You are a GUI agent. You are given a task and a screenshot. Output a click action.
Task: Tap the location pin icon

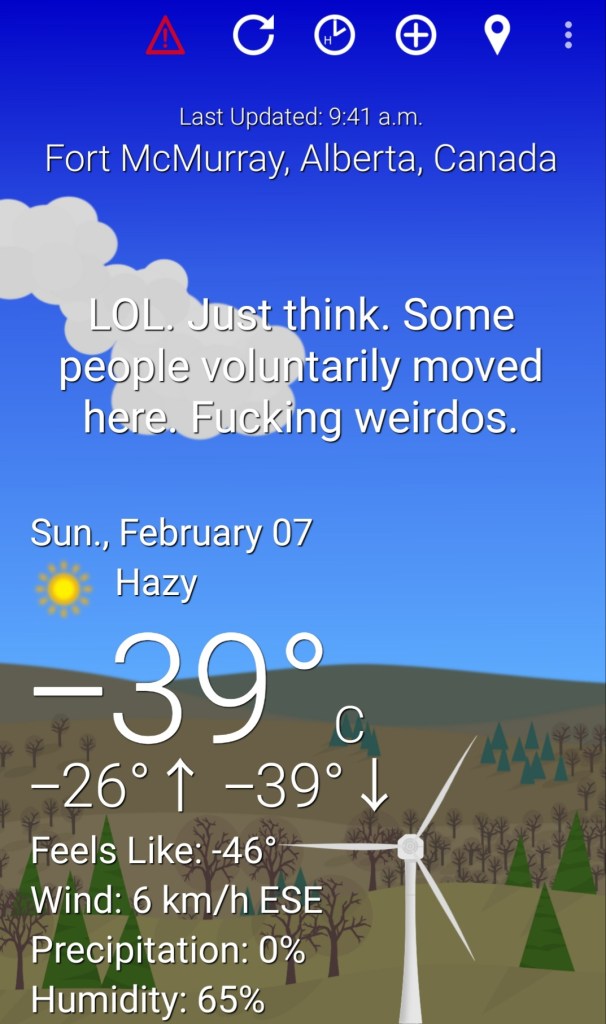click(x=496, y=36)
